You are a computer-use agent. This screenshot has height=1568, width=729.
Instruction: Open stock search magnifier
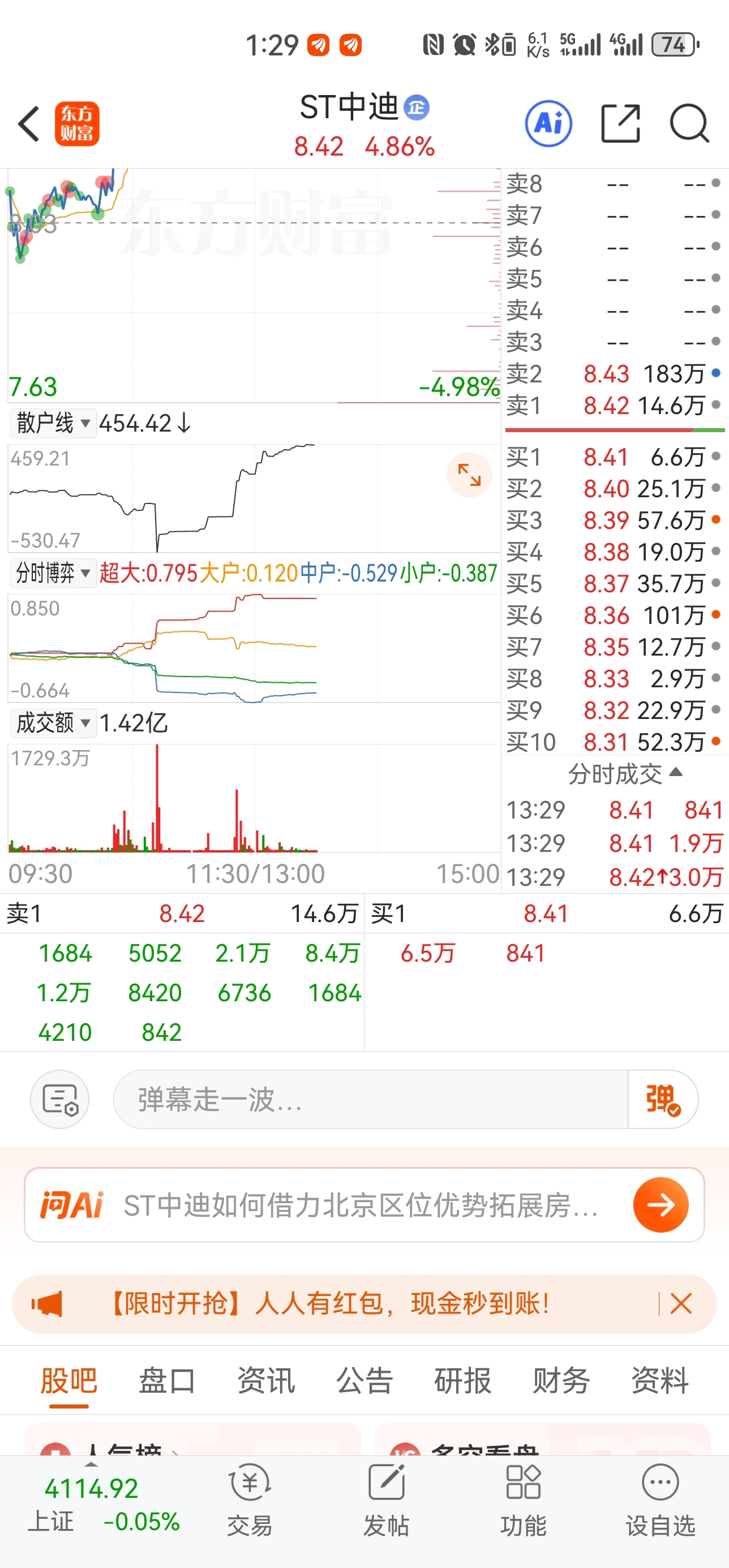[689, 123]
